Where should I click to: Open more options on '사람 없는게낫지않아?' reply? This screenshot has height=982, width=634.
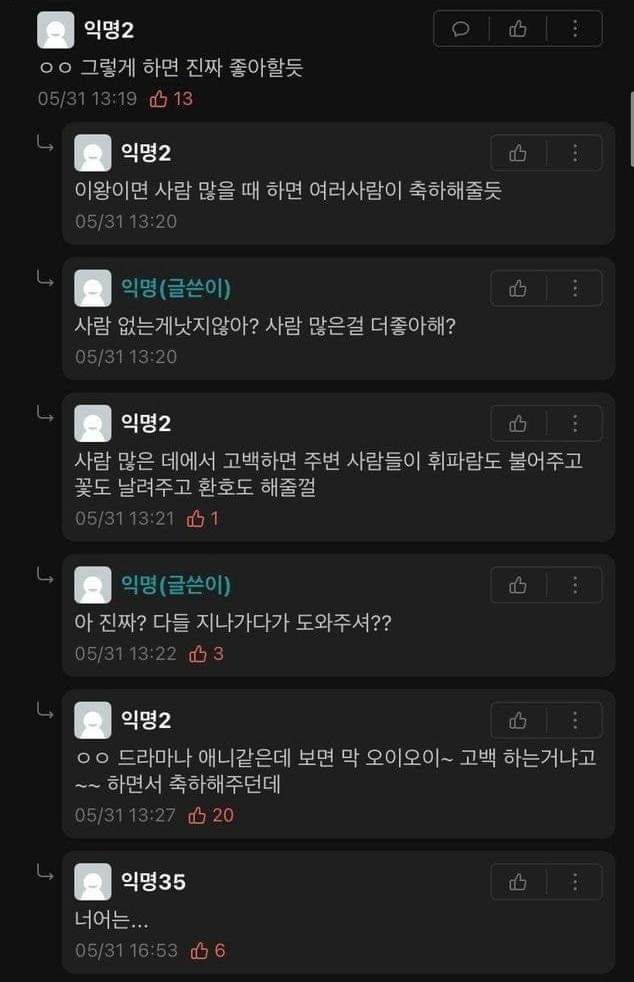[x=575, y=288]
